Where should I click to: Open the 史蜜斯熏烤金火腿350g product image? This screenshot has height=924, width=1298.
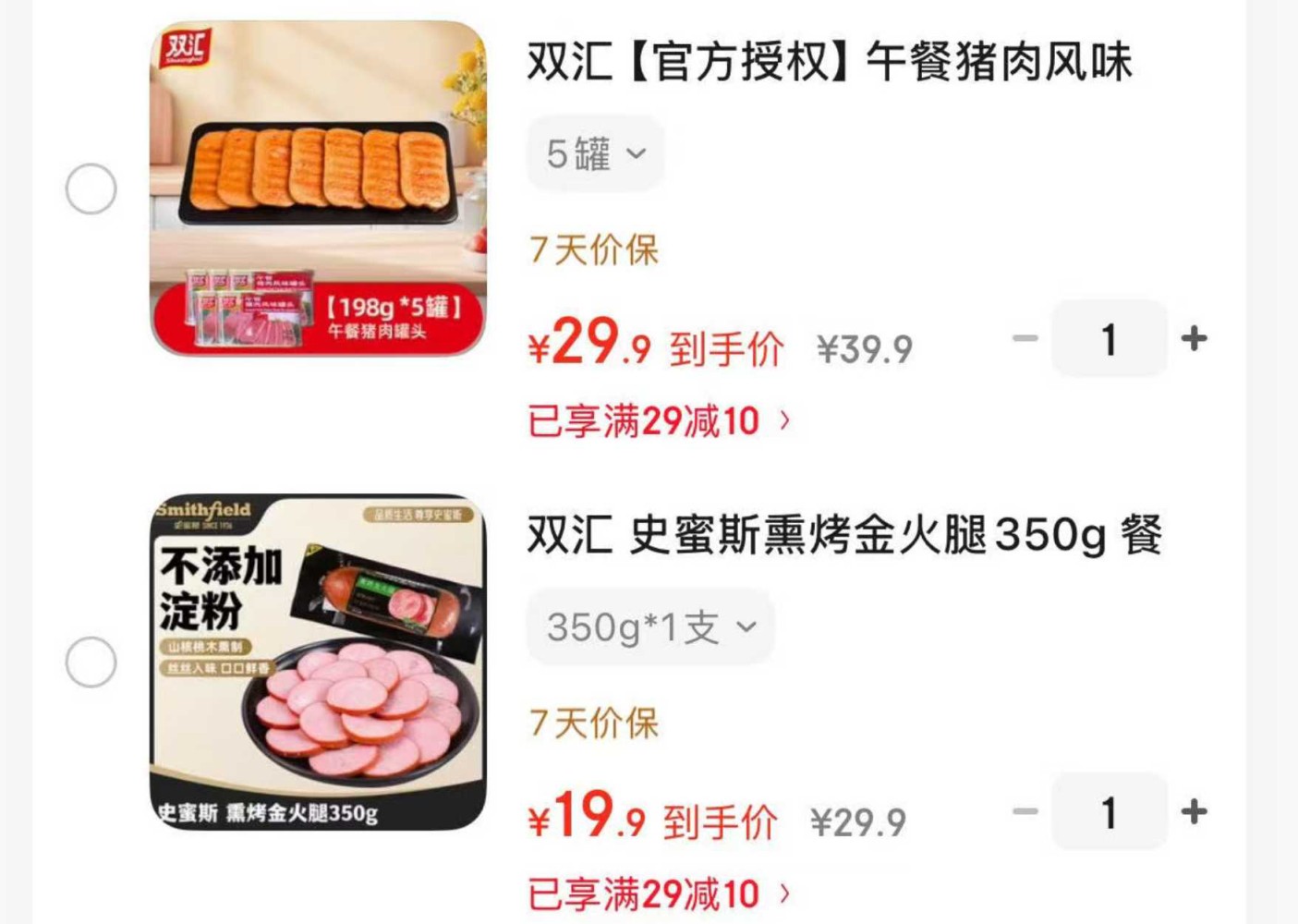tap(318, 662)
